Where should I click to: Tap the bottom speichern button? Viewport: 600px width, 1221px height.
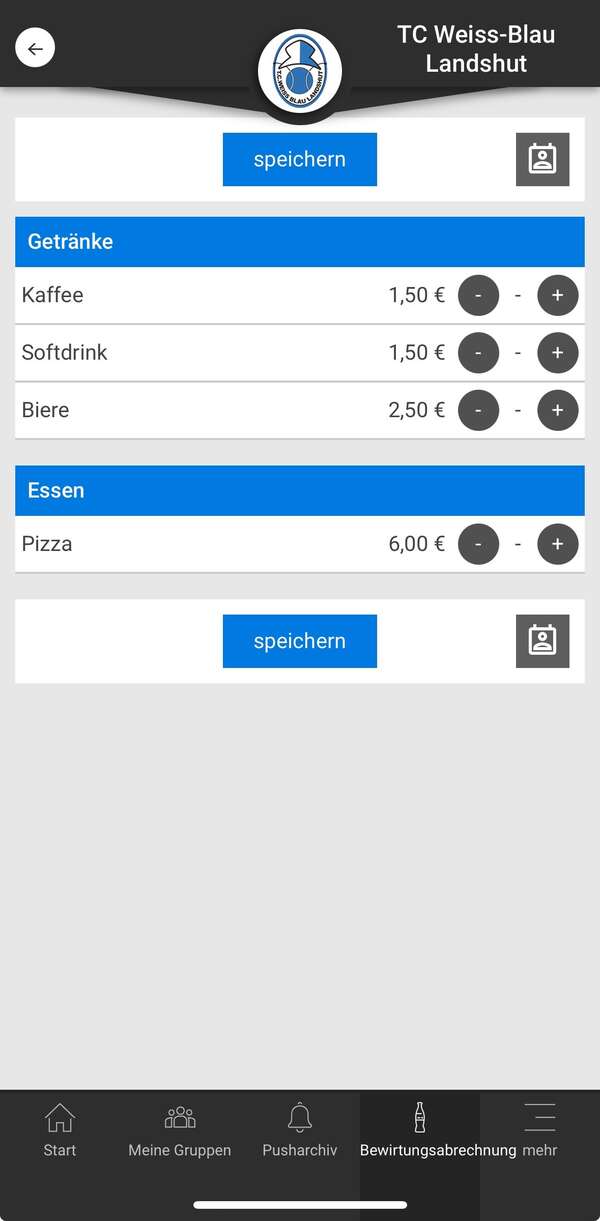coord(299,641)
